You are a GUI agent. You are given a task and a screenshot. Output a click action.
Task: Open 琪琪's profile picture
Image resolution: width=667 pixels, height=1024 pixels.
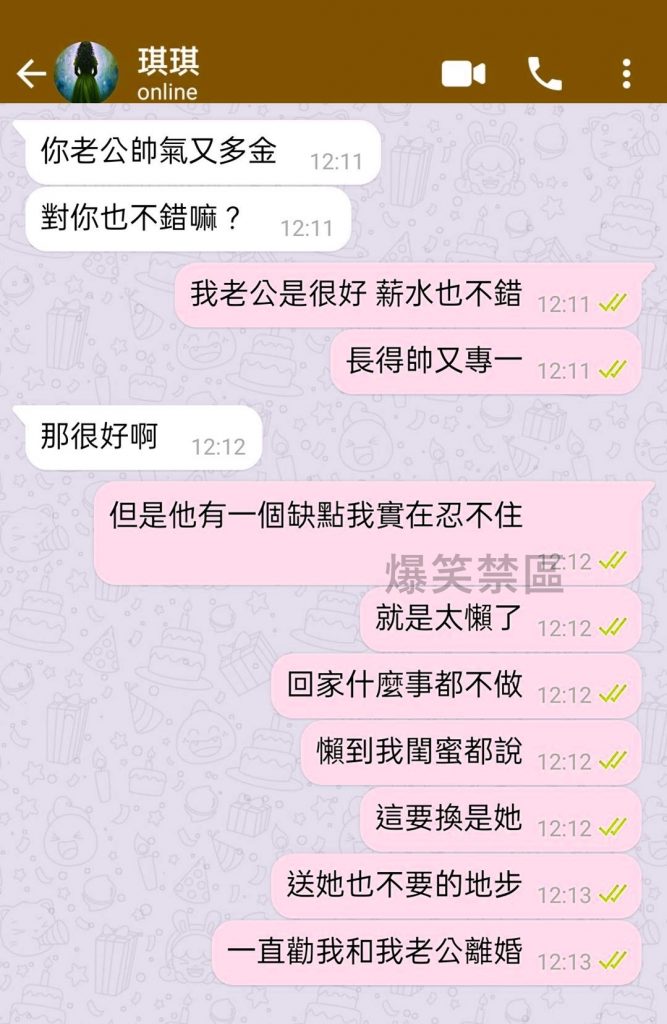click(x=86, y=72)
